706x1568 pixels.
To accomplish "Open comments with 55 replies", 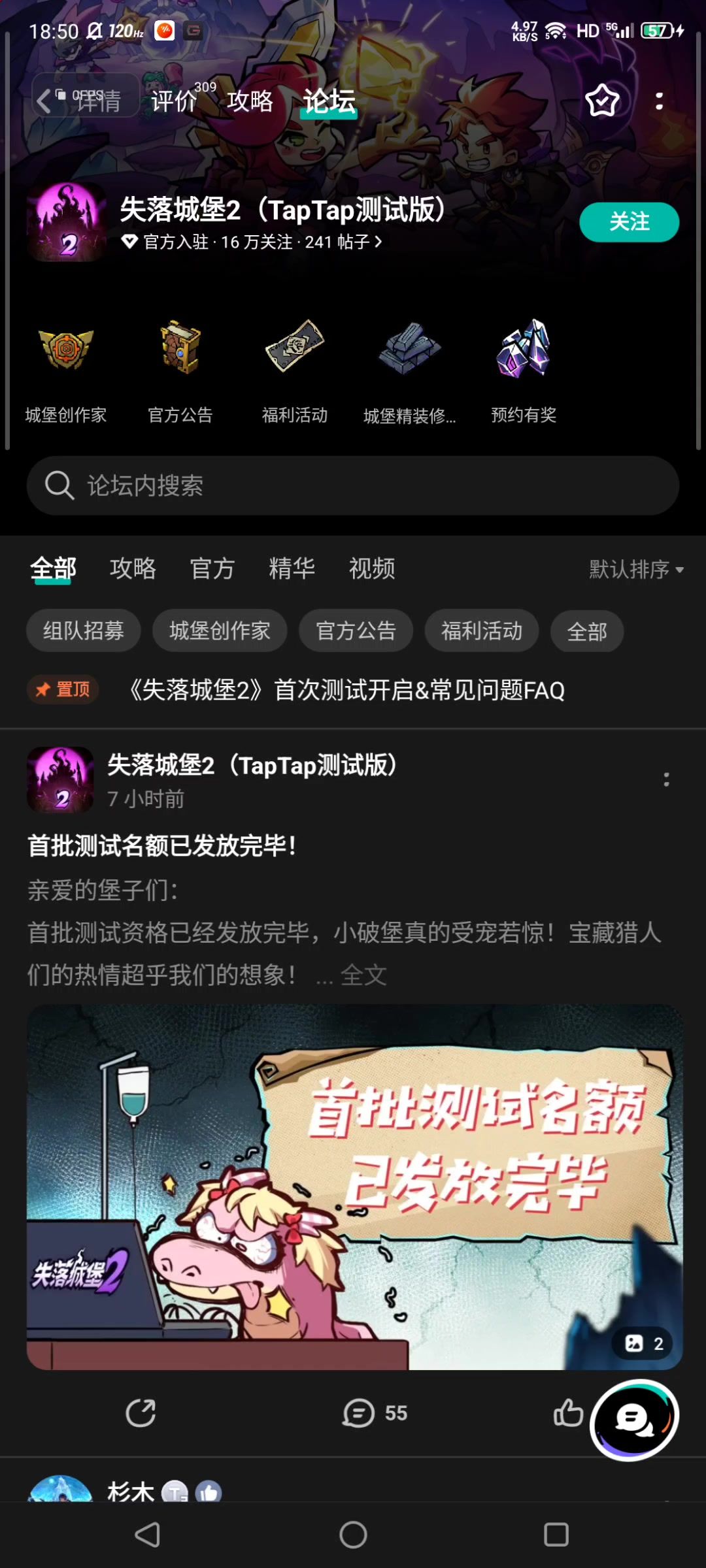I will [x=375, y=1413].
